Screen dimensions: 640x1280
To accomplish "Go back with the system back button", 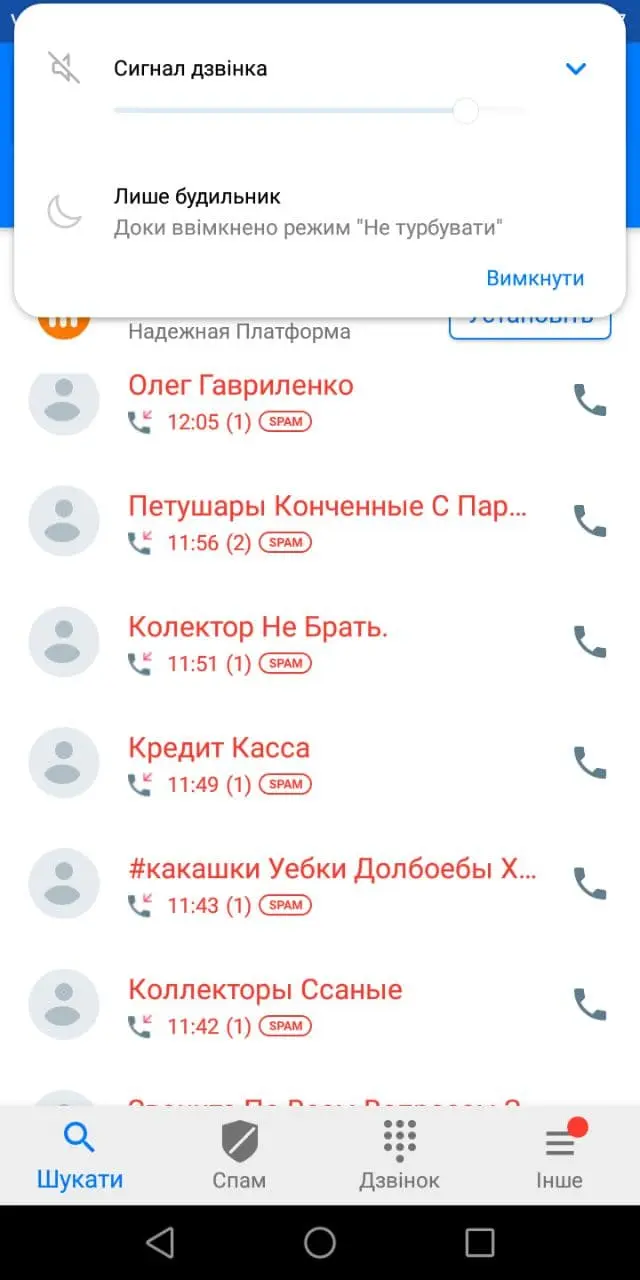I will click(160, 1243).
